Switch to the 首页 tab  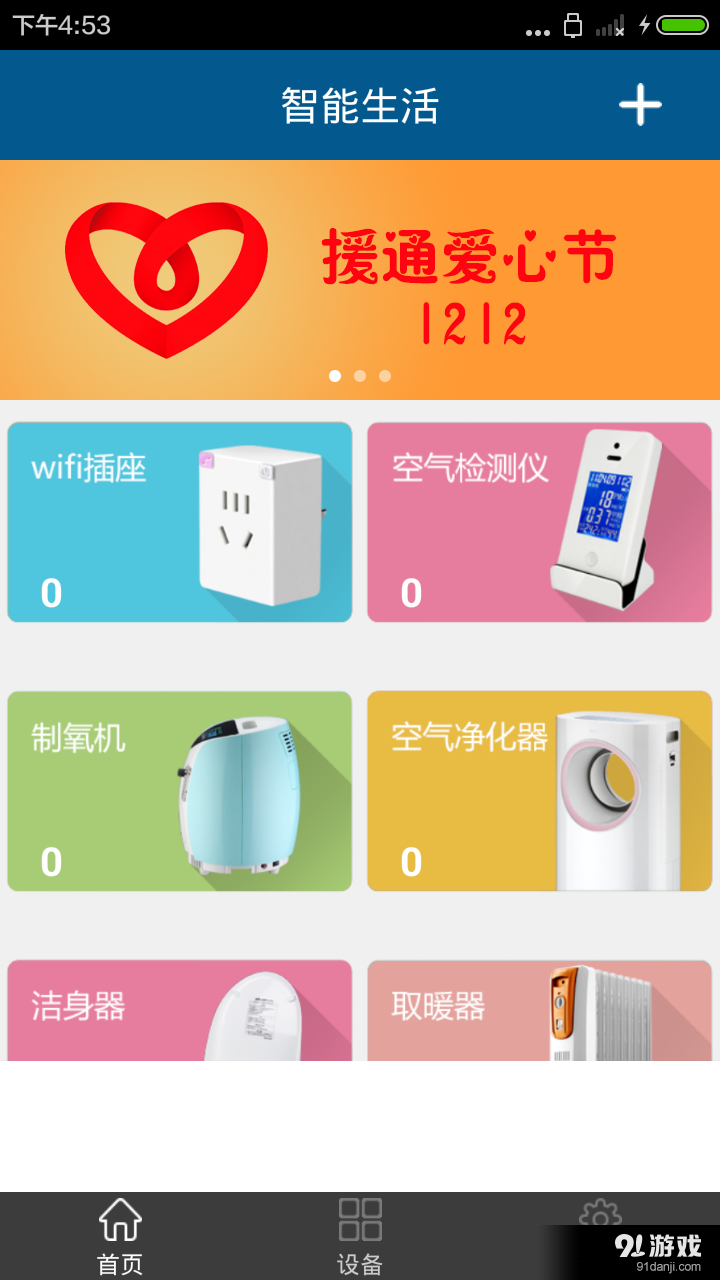click(119, 1235)
